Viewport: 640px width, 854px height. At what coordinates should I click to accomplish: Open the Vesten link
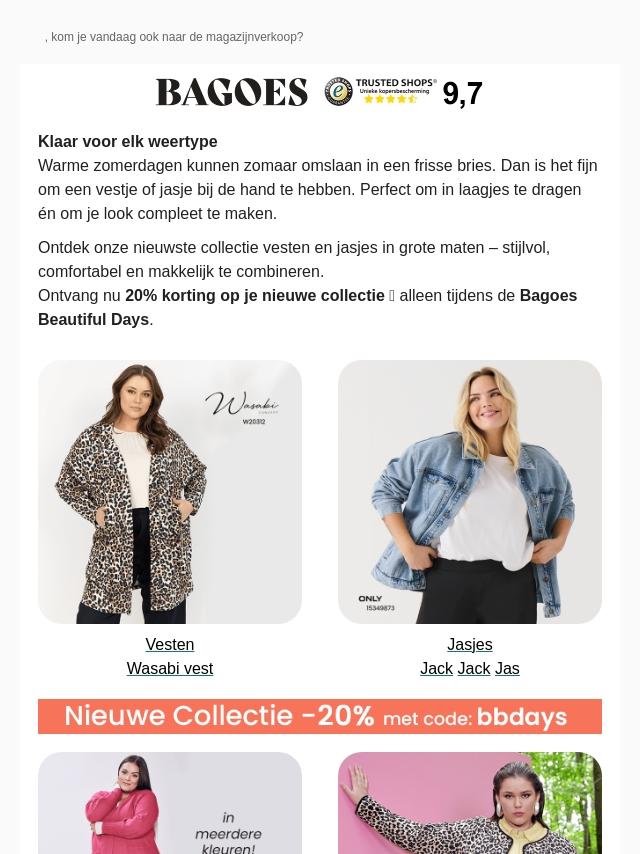(x=169, y=644)
